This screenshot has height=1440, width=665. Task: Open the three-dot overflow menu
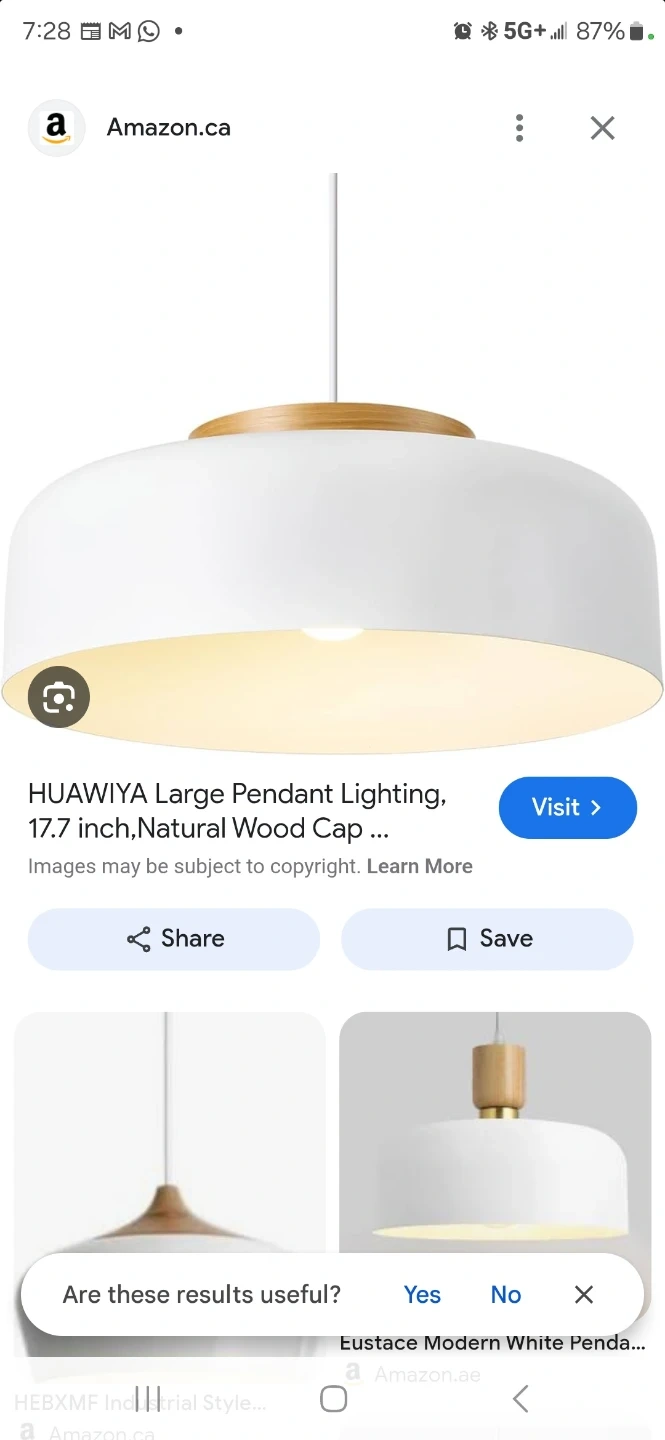tap(519, 128)
